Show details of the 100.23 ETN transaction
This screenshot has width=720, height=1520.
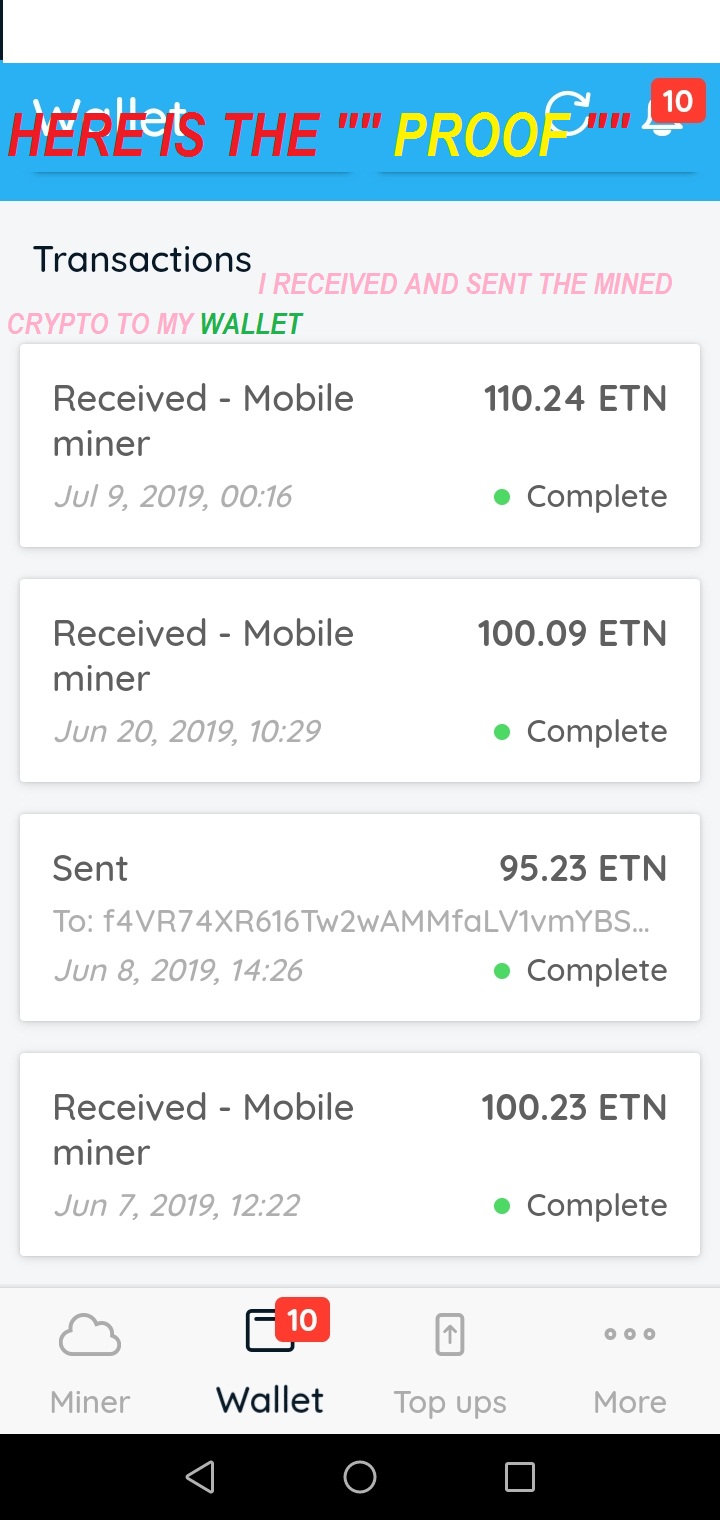tap(360, 1154)
